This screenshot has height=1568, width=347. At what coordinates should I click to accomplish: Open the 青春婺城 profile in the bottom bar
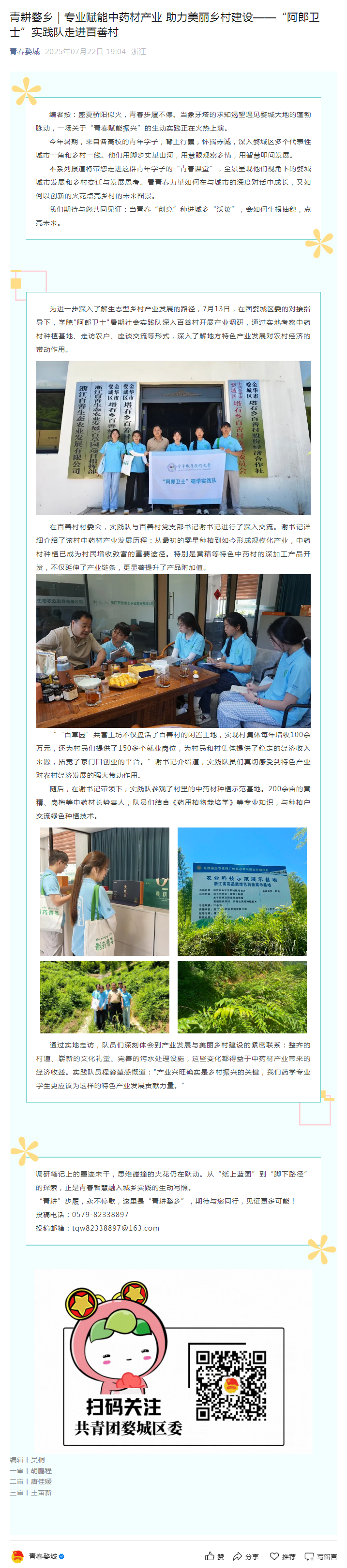[x=38, y=1556]
